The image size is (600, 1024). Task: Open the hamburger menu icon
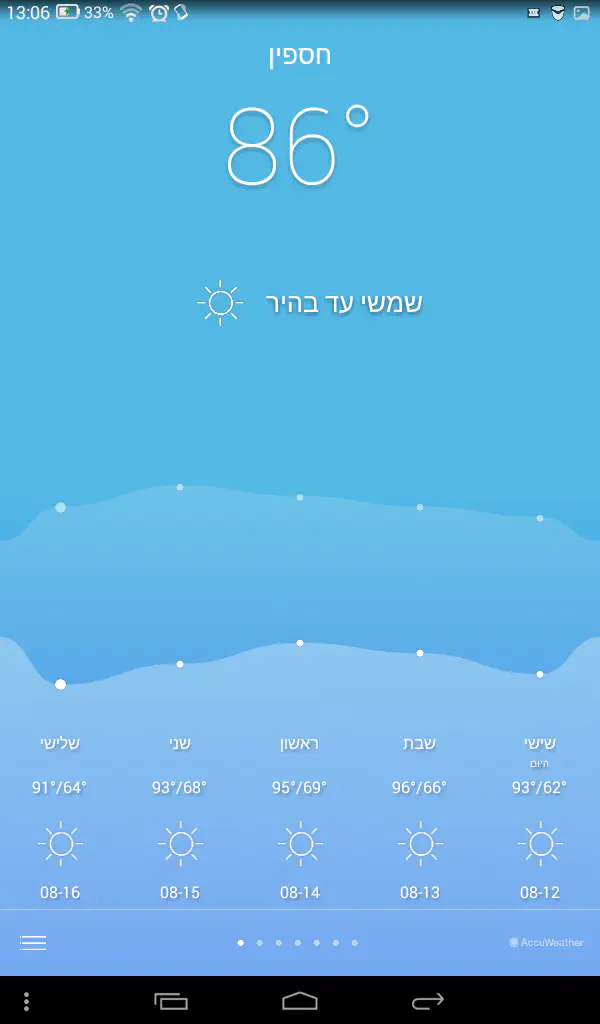[x=33, y=943]
